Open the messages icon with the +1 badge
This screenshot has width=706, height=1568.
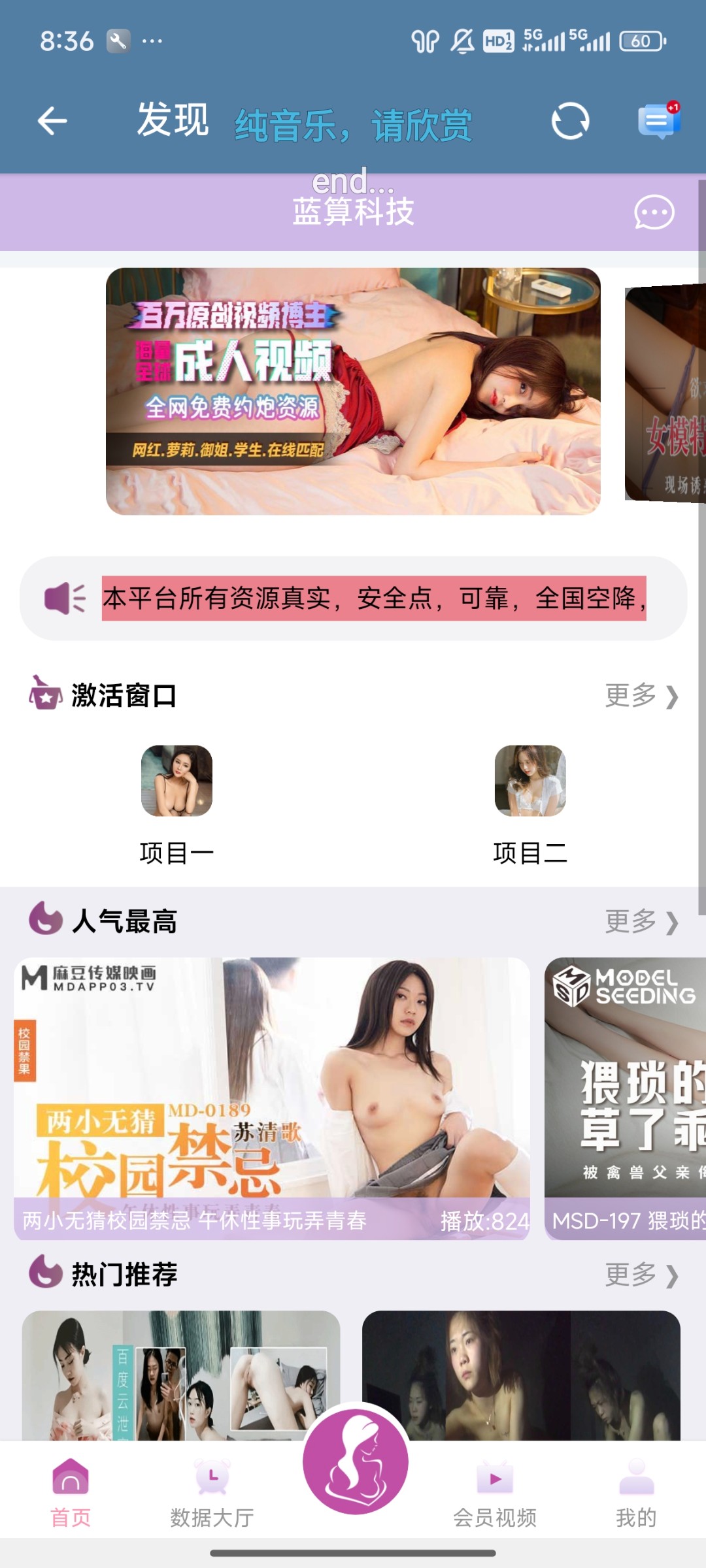click(658, 120)
